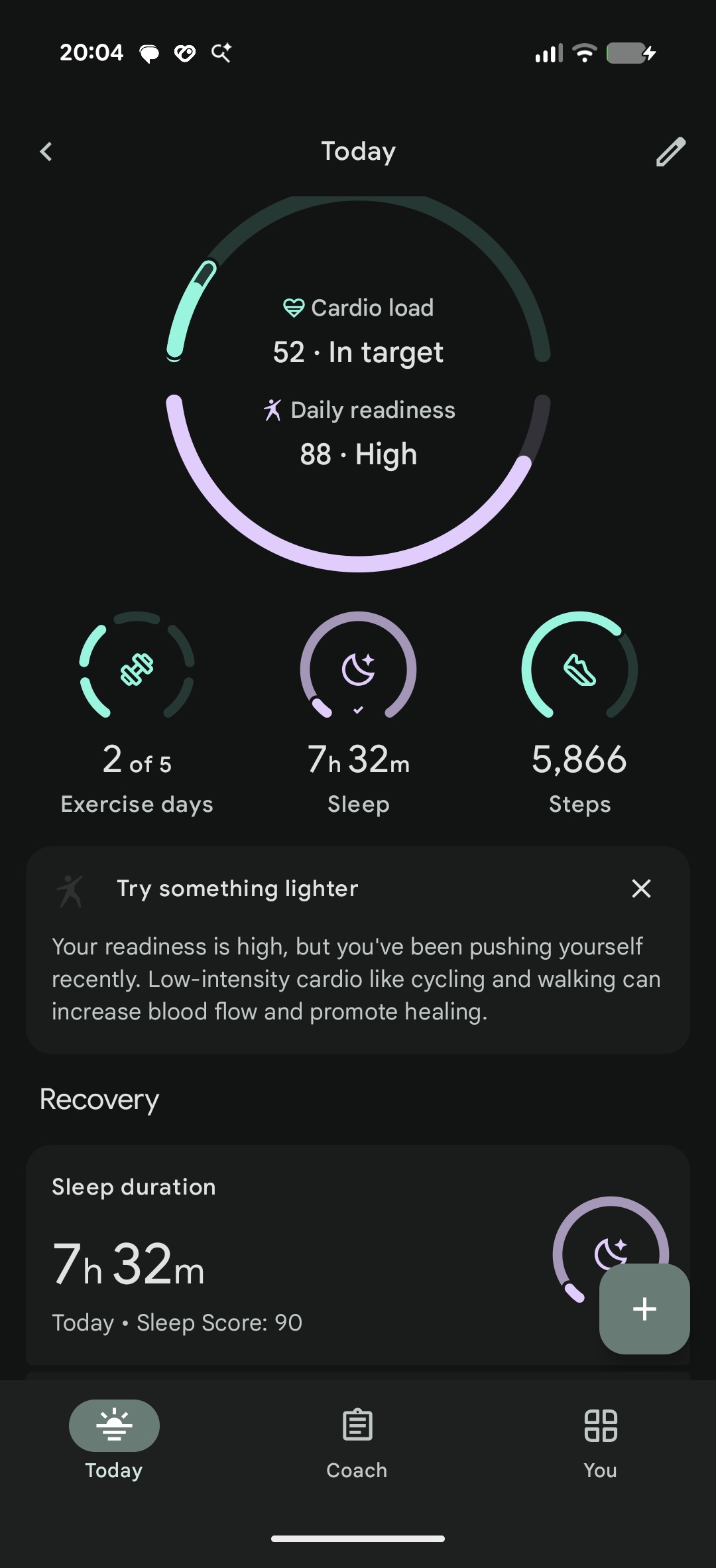Tap the plus button to log activity
The height and width of the screenshot is (1568, 716).
644,1308
